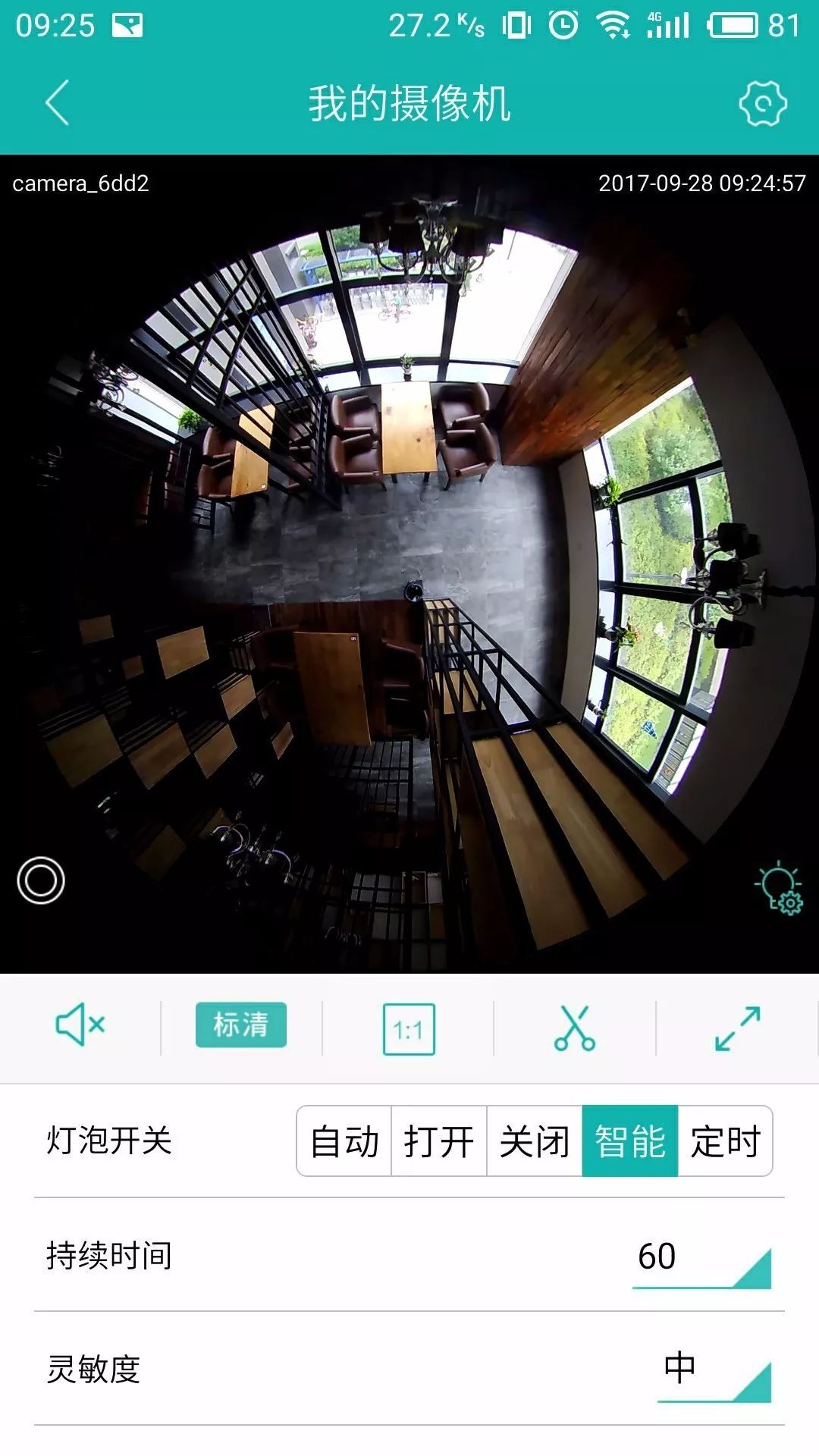Open the light bulb settings icon

tap(779, 887)
